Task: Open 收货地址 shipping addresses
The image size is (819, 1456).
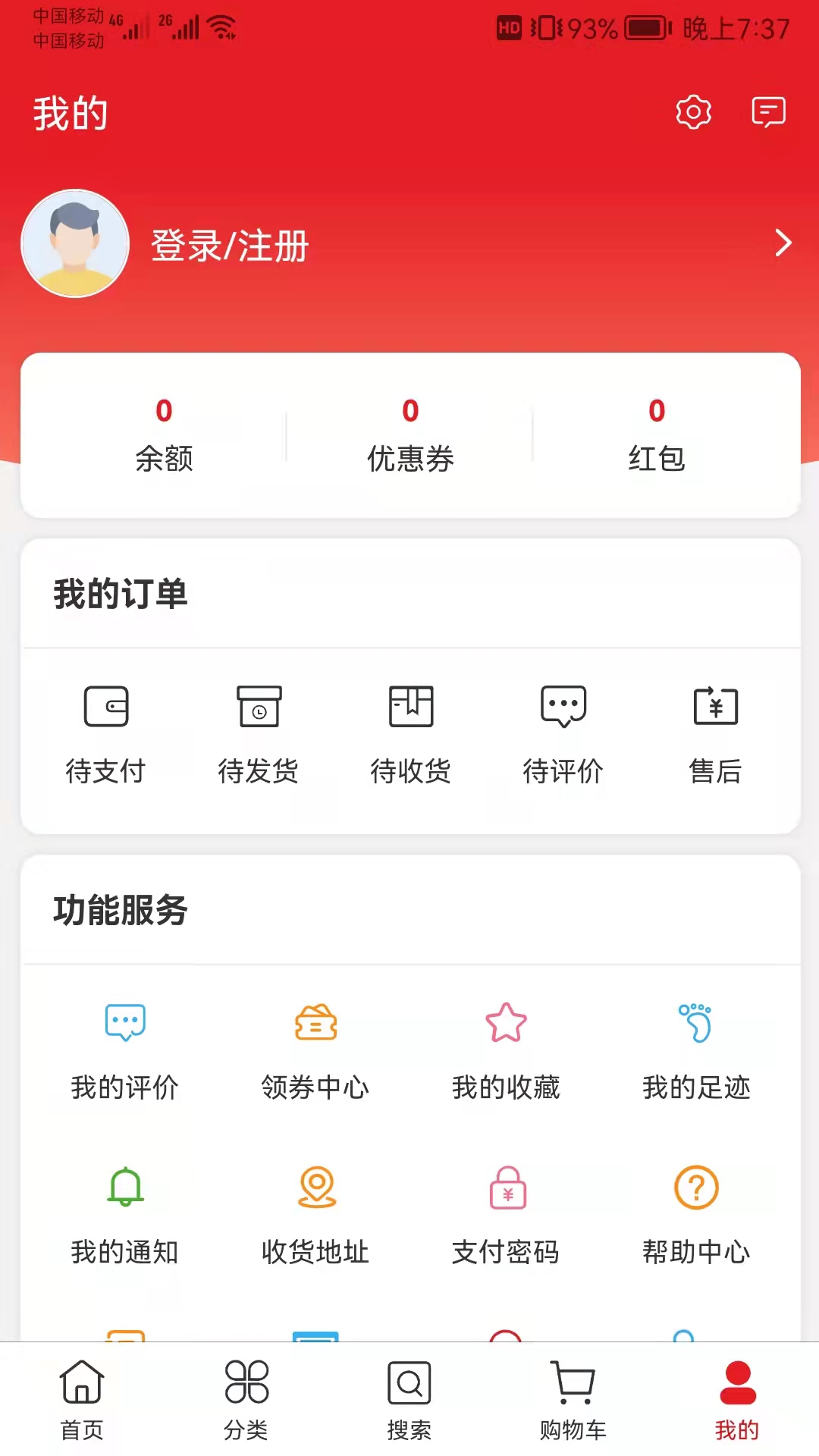Action: coord(314,1213)
